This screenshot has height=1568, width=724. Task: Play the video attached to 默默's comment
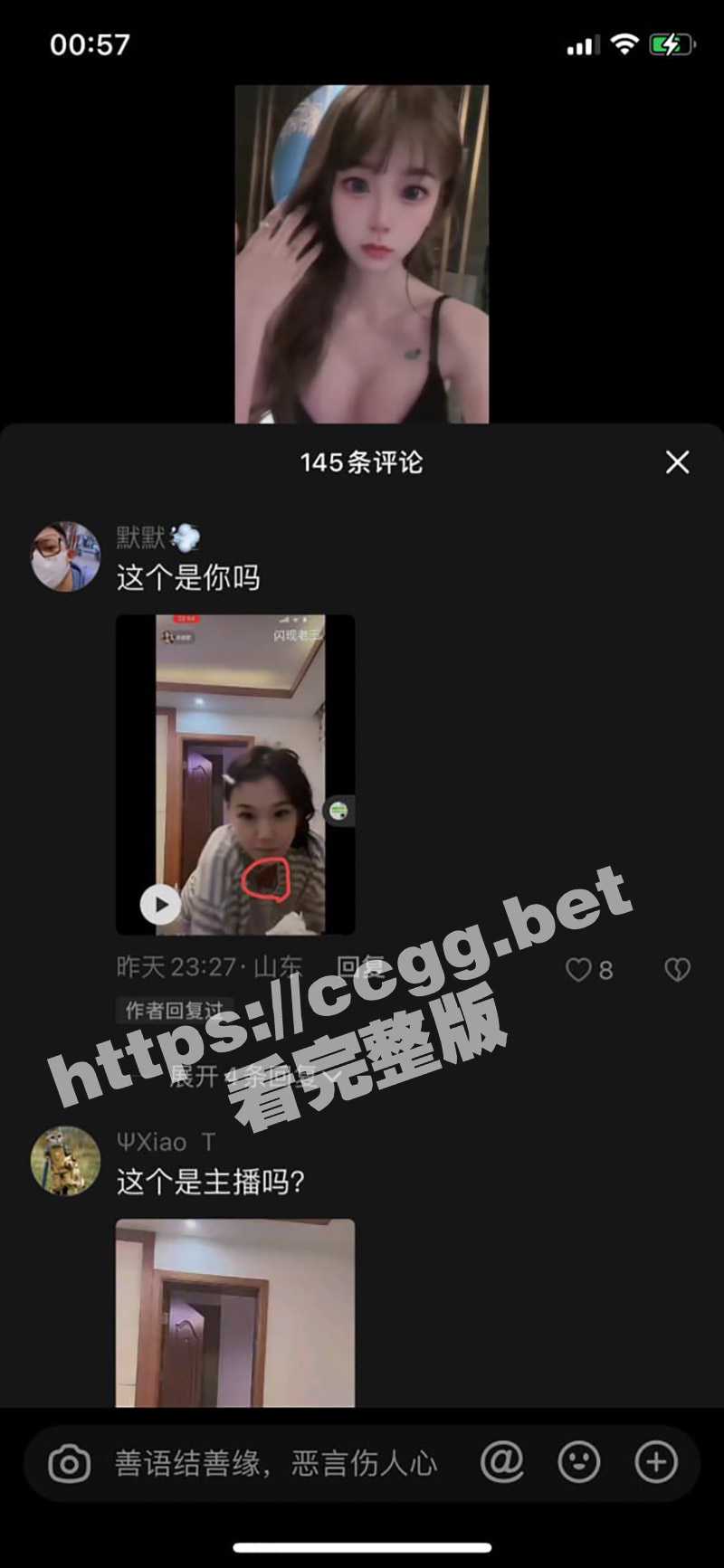pyautogui.click(x=160, y=904)
